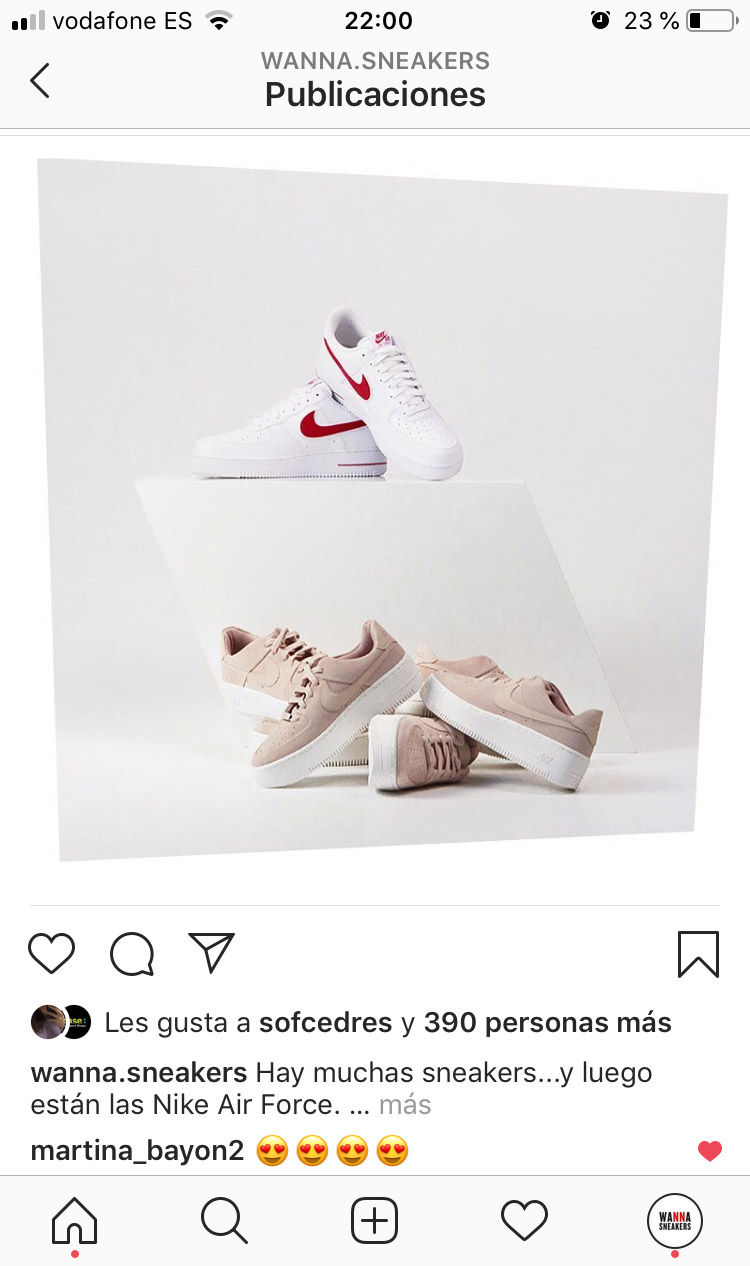
Task: Open wanna.sneakers profile from the caption
Action: (x=139, y=1073)
